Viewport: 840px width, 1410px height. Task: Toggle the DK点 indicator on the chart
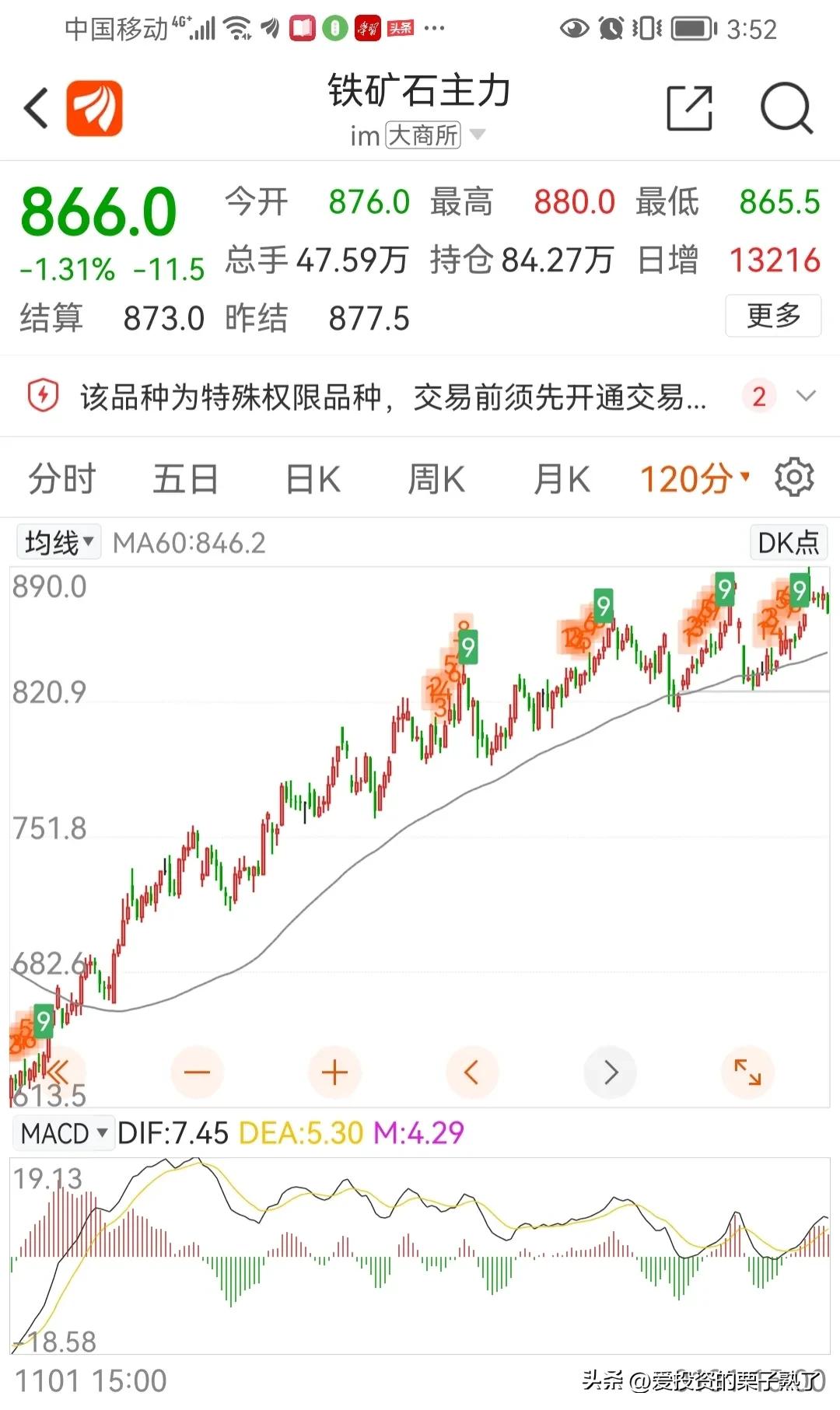(788, 542)
